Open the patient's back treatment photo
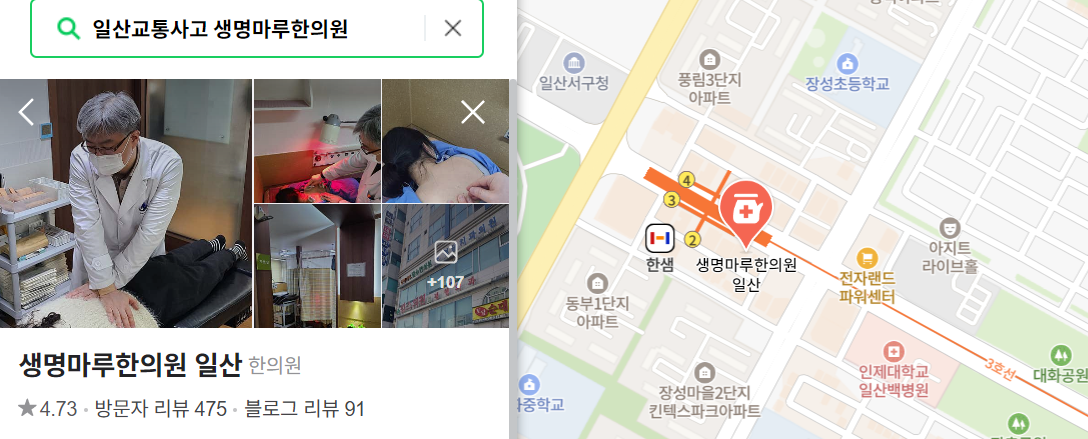The width and height of the screenshot is (1088, 439). click(x=445, y=140)
